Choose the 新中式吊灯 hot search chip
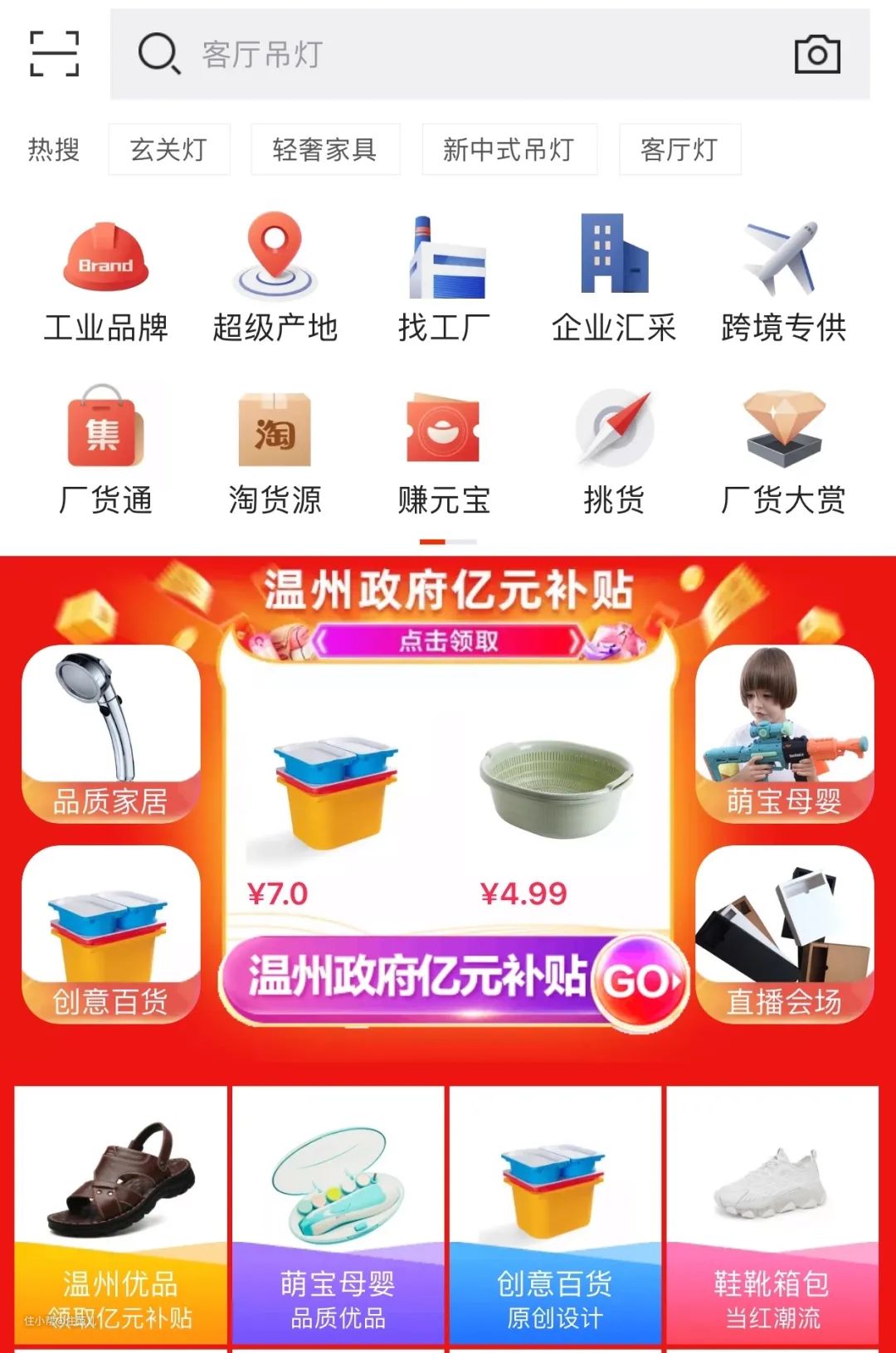Image resolution: width=896 pixels, height=1353 pixels. (509, 149)
